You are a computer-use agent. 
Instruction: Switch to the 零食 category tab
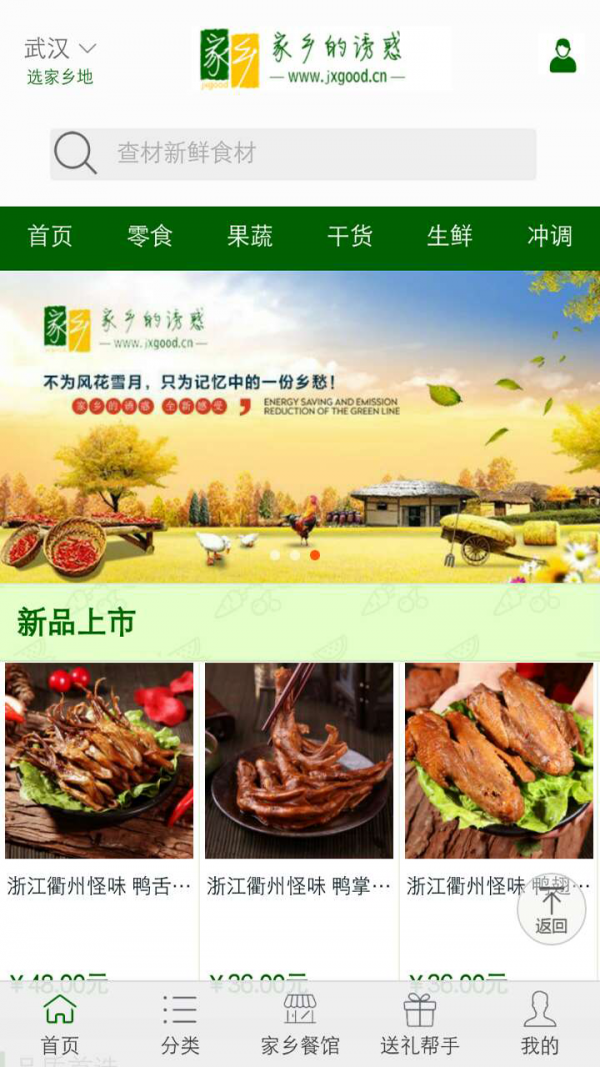(x=150, y=237)
